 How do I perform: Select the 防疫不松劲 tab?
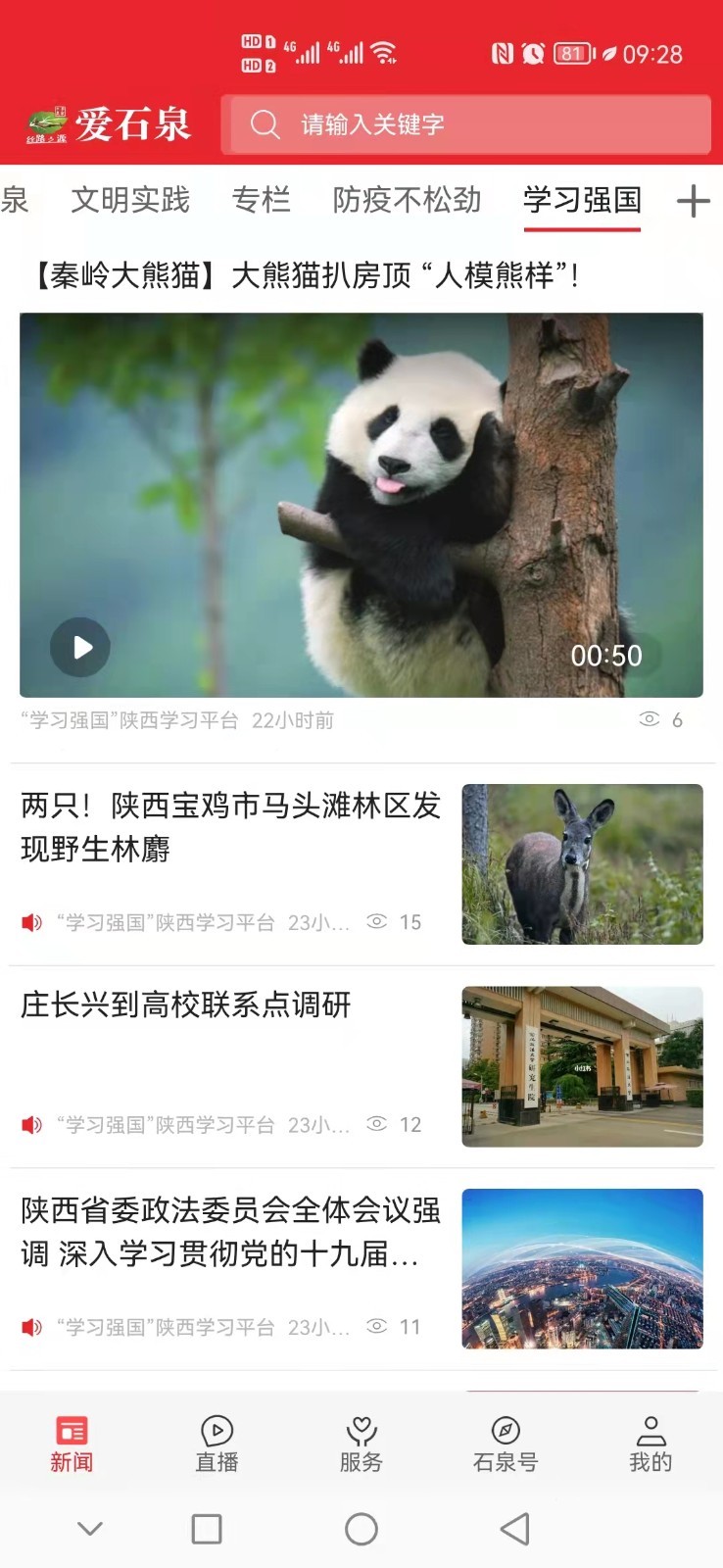pos(406,200)
